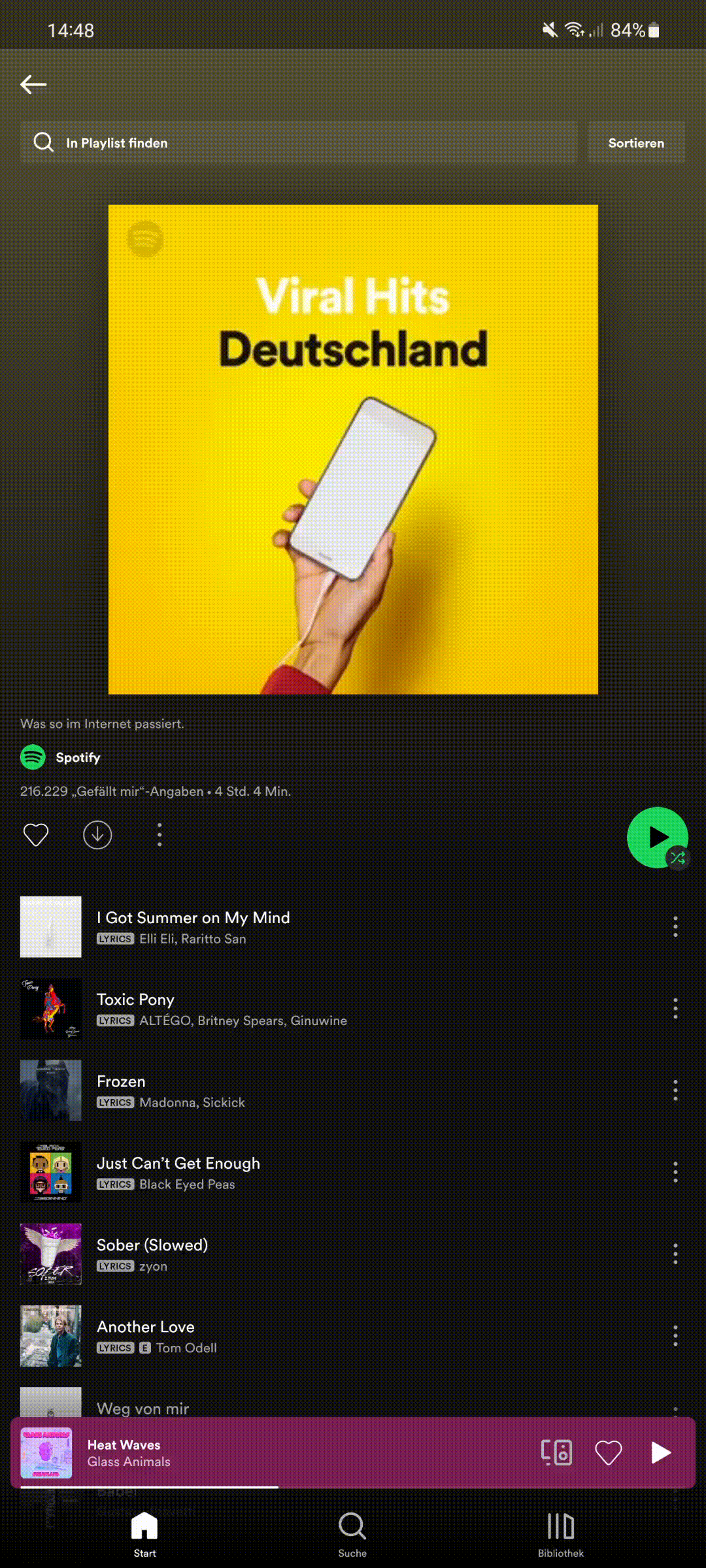
Task: Resume Heat Waves with the play button
Action: 661,1453
